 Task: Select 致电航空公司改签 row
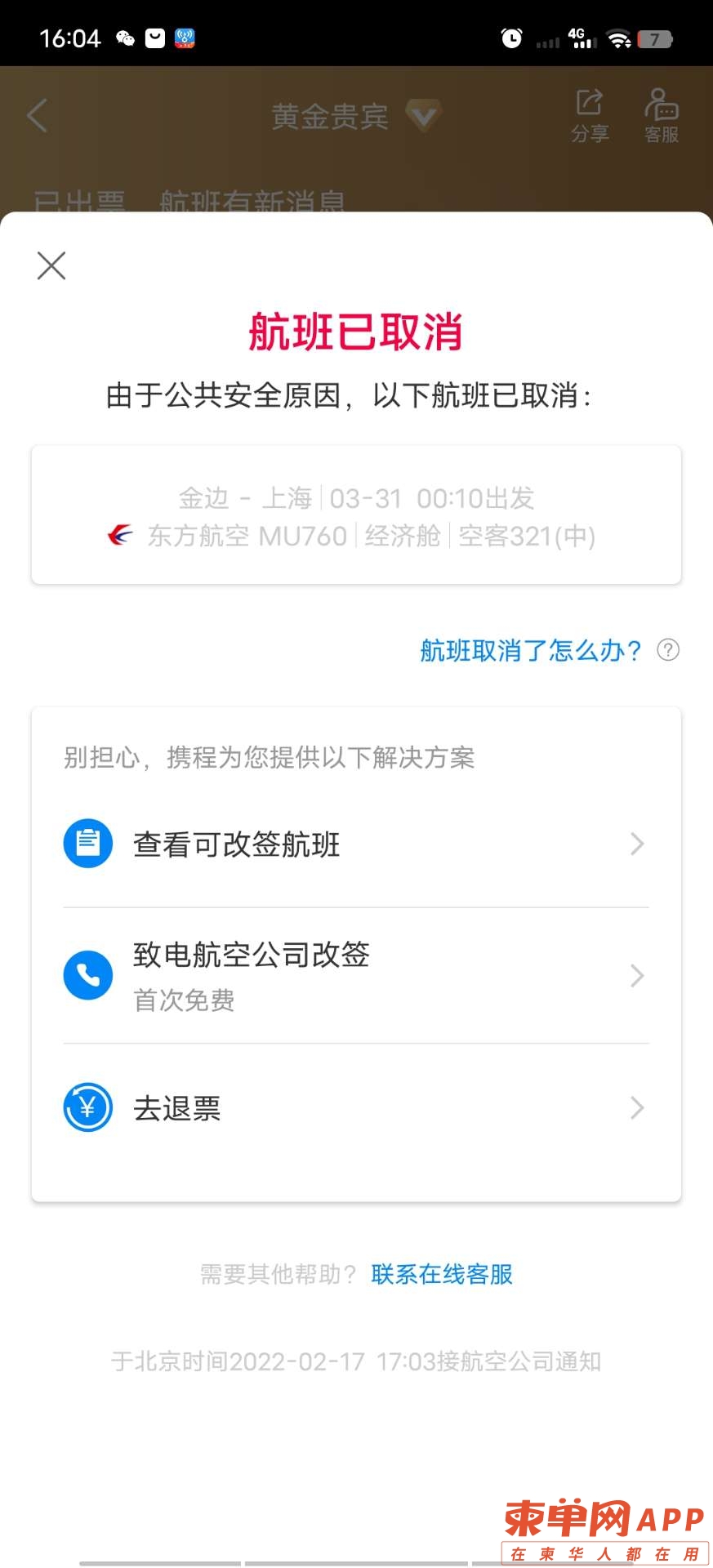[355, 974]
